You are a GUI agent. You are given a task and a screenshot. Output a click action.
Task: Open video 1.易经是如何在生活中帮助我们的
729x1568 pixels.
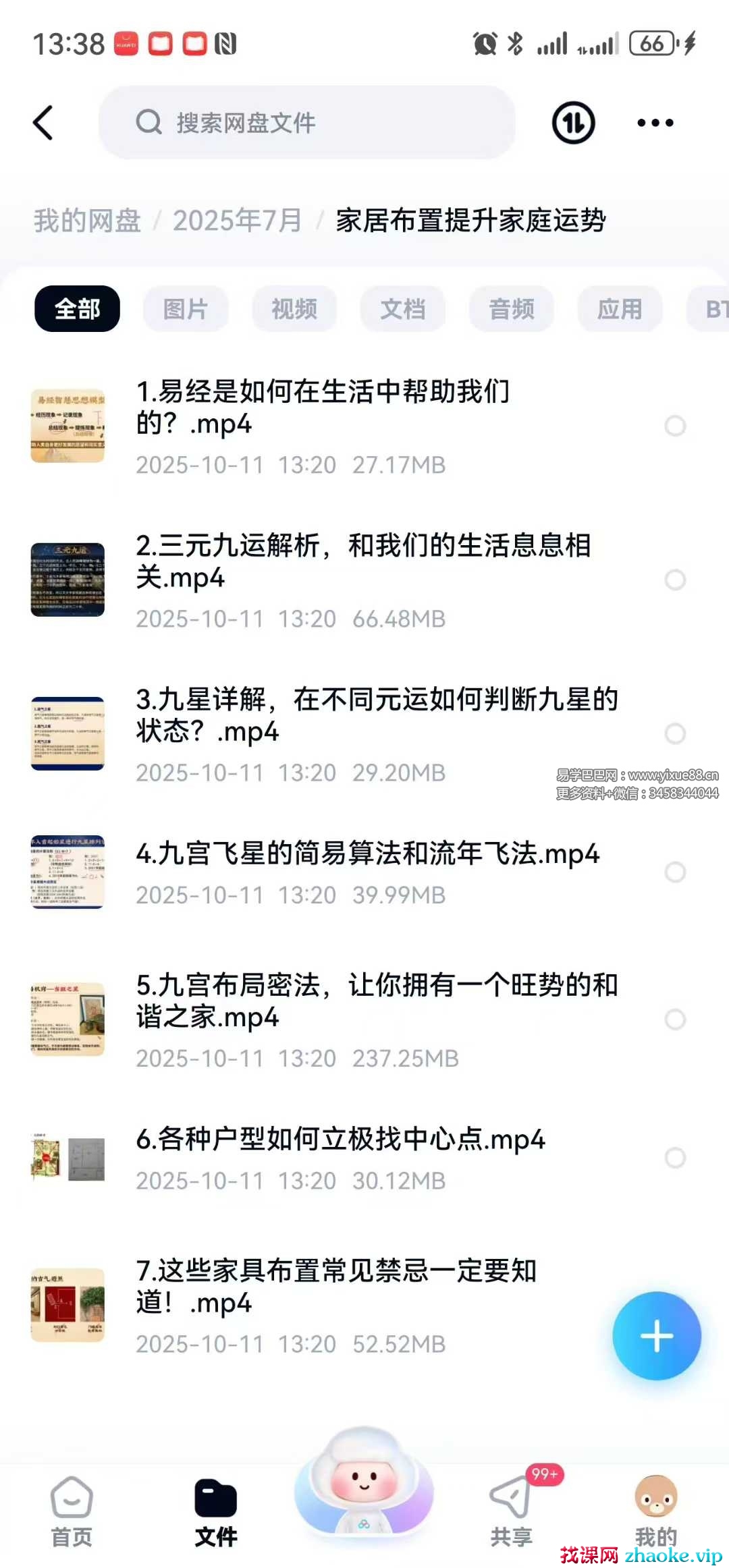(324, 408)
